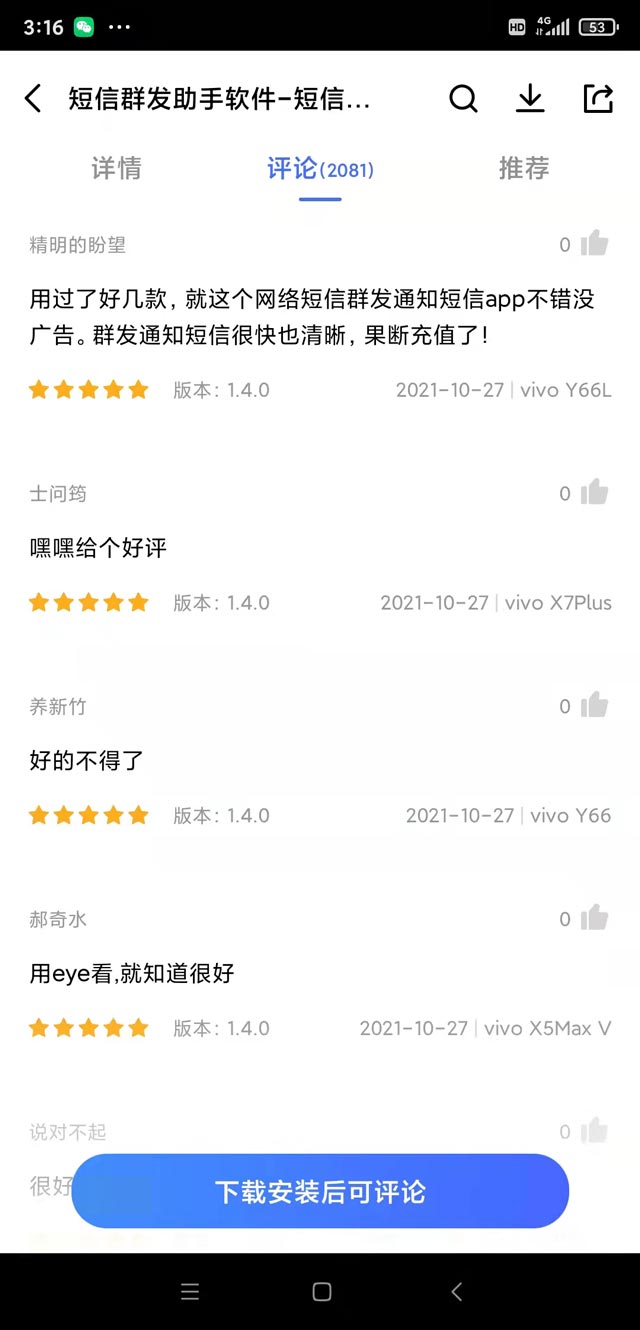Open recent apps from navigation bar
The width and height of the screenshot is (640, 1330).
pos(190,1291)
